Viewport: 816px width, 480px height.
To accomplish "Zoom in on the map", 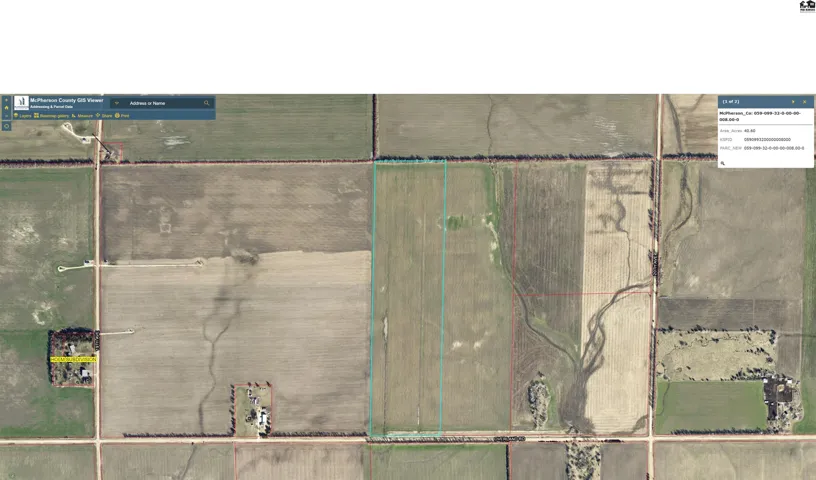I will (6, 100).
